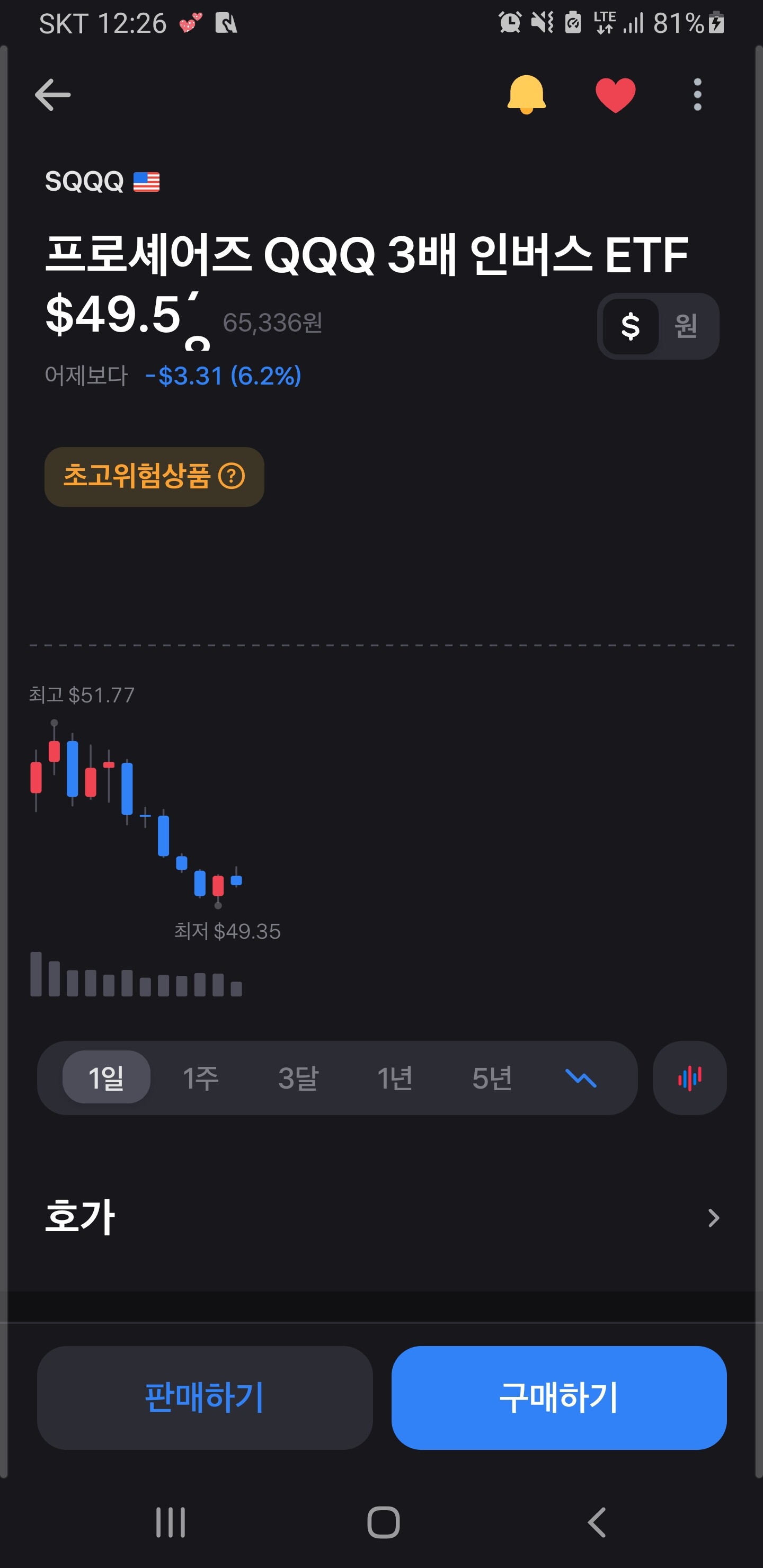Switch chart to 3달 period
763x1568 pixels.
[x=298, y=1077]
